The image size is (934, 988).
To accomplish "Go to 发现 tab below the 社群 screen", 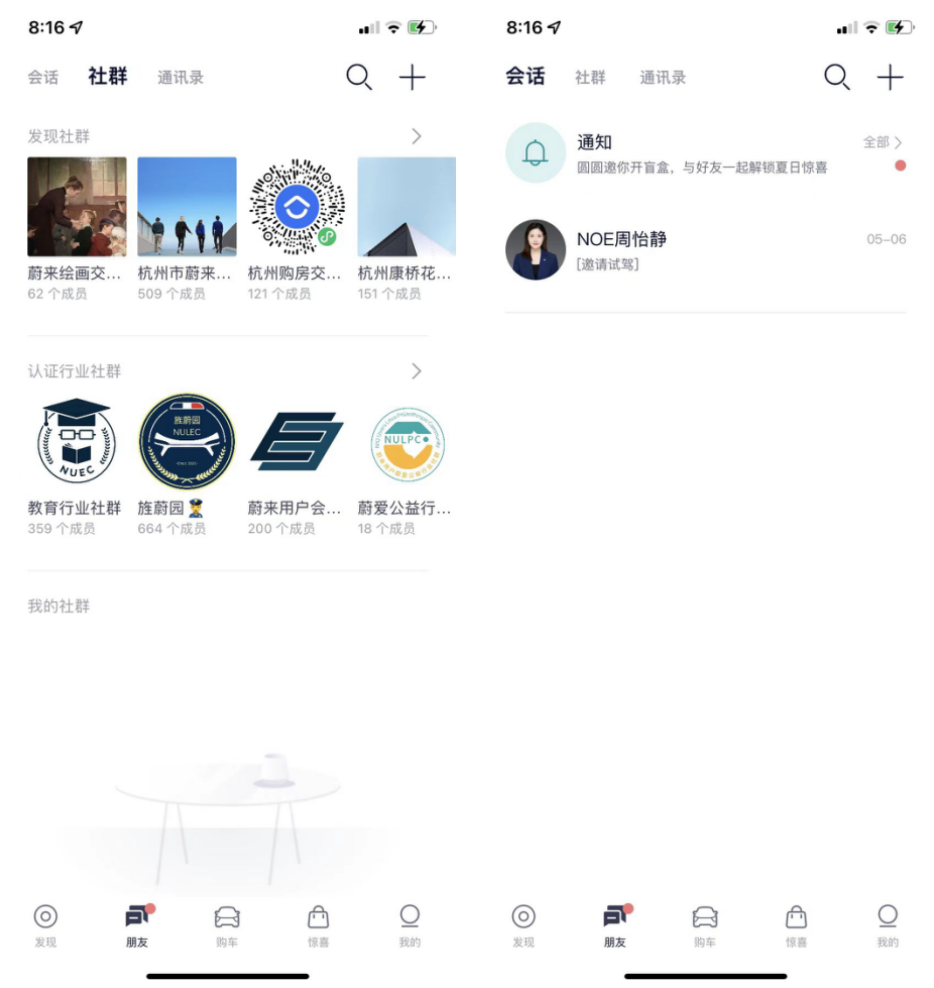I will click(x=45, y=925).
